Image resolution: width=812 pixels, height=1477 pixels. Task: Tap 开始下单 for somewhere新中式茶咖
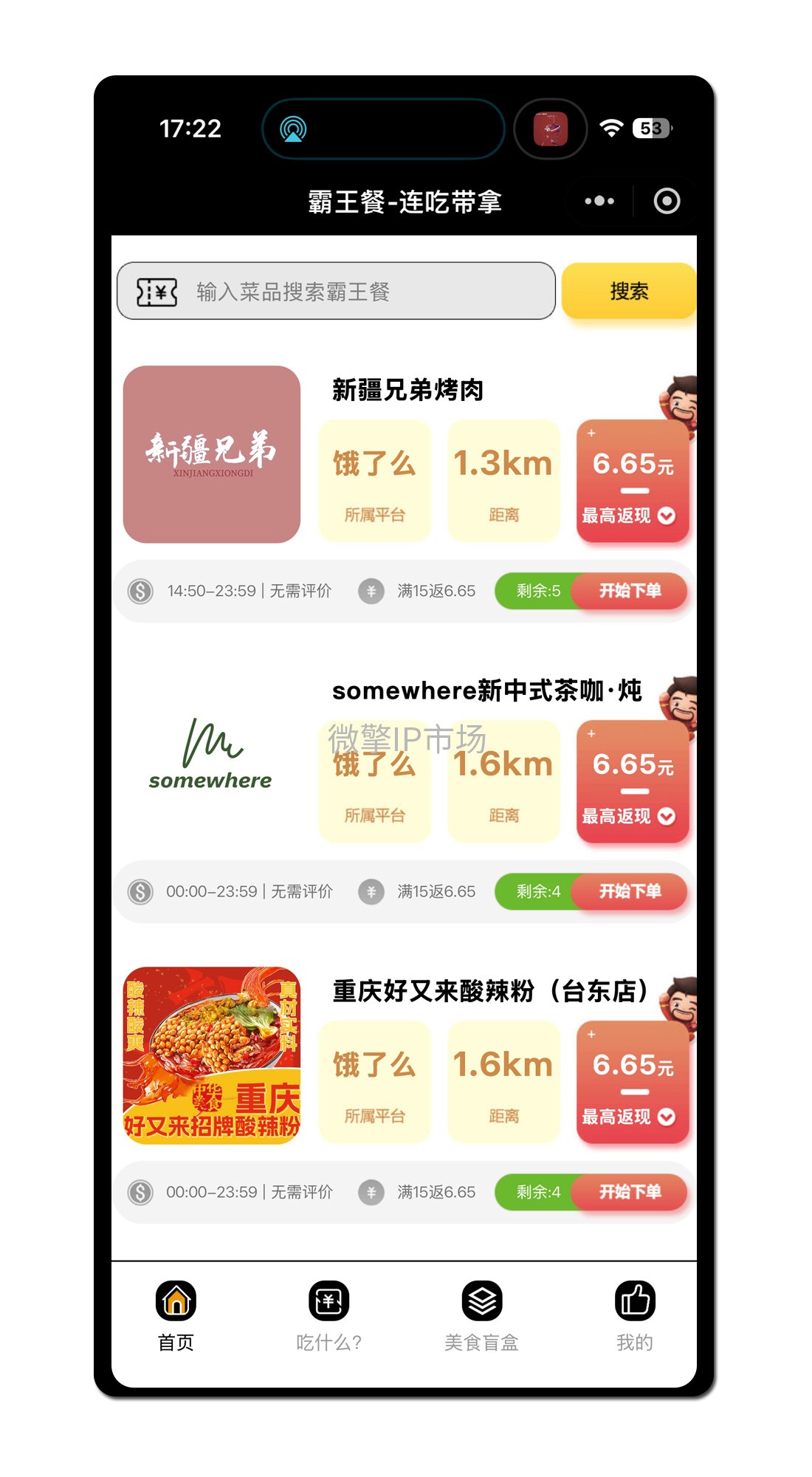630,891
